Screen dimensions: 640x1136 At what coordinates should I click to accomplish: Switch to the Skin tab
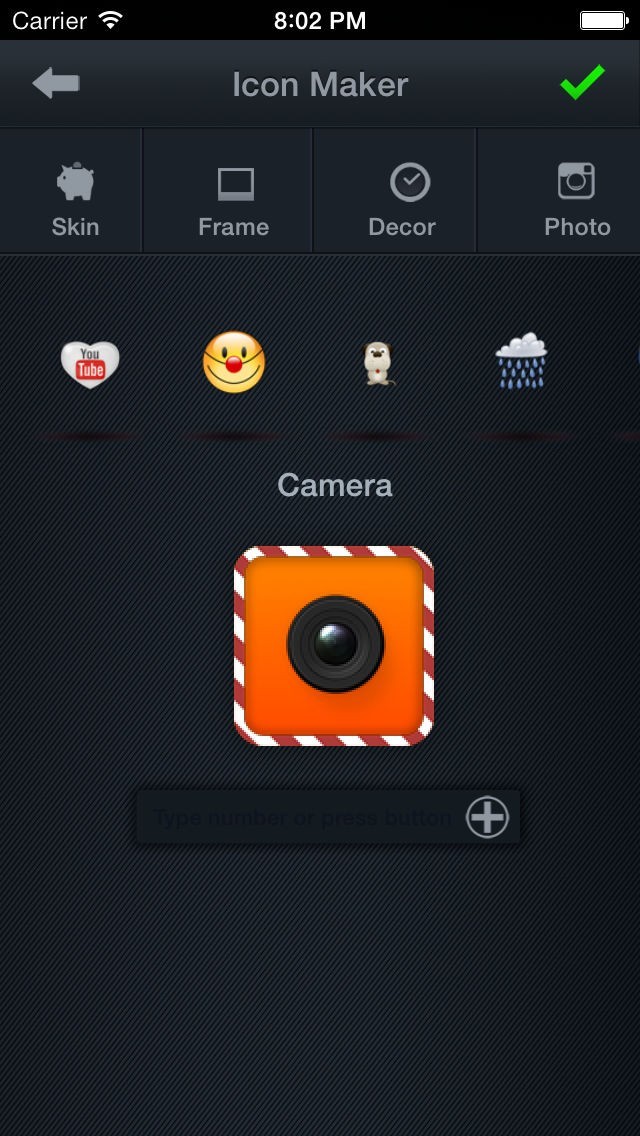75,200
